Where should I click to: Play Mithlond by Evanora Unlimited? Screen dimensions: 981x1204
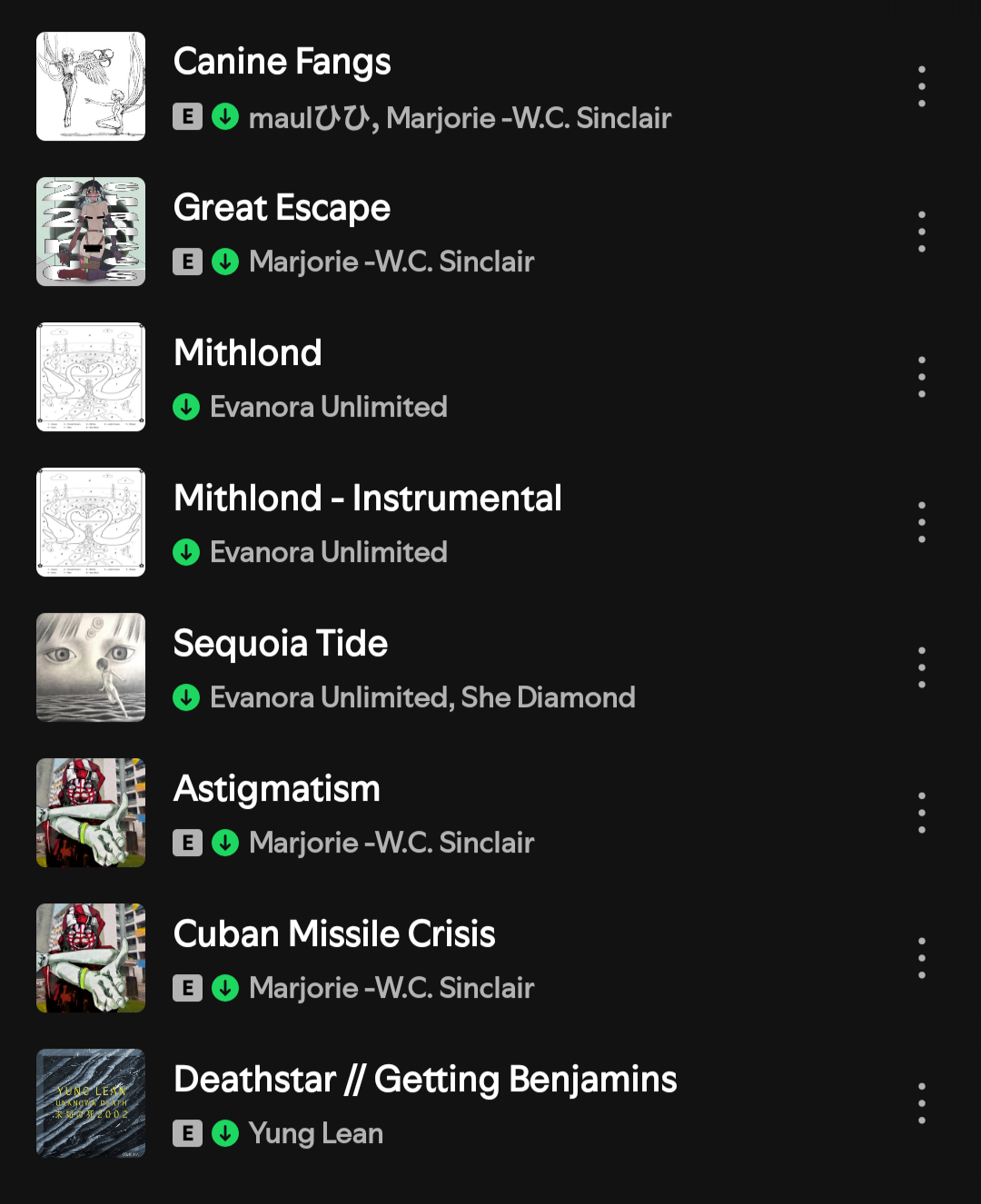pyautogui.click(x=247, y=353)
